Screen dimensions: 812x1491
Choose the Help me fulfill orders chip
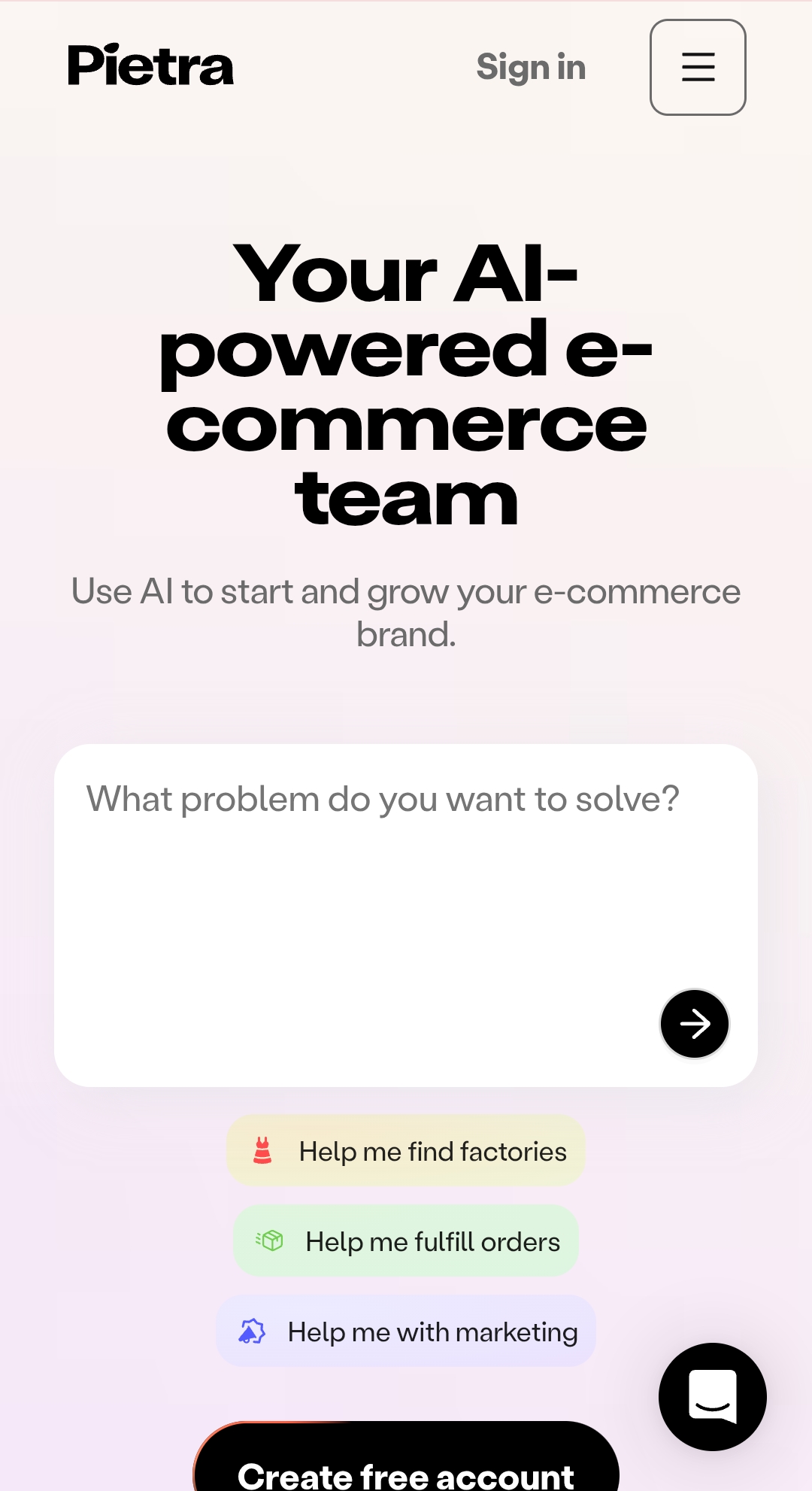[x=406, y=1241]
